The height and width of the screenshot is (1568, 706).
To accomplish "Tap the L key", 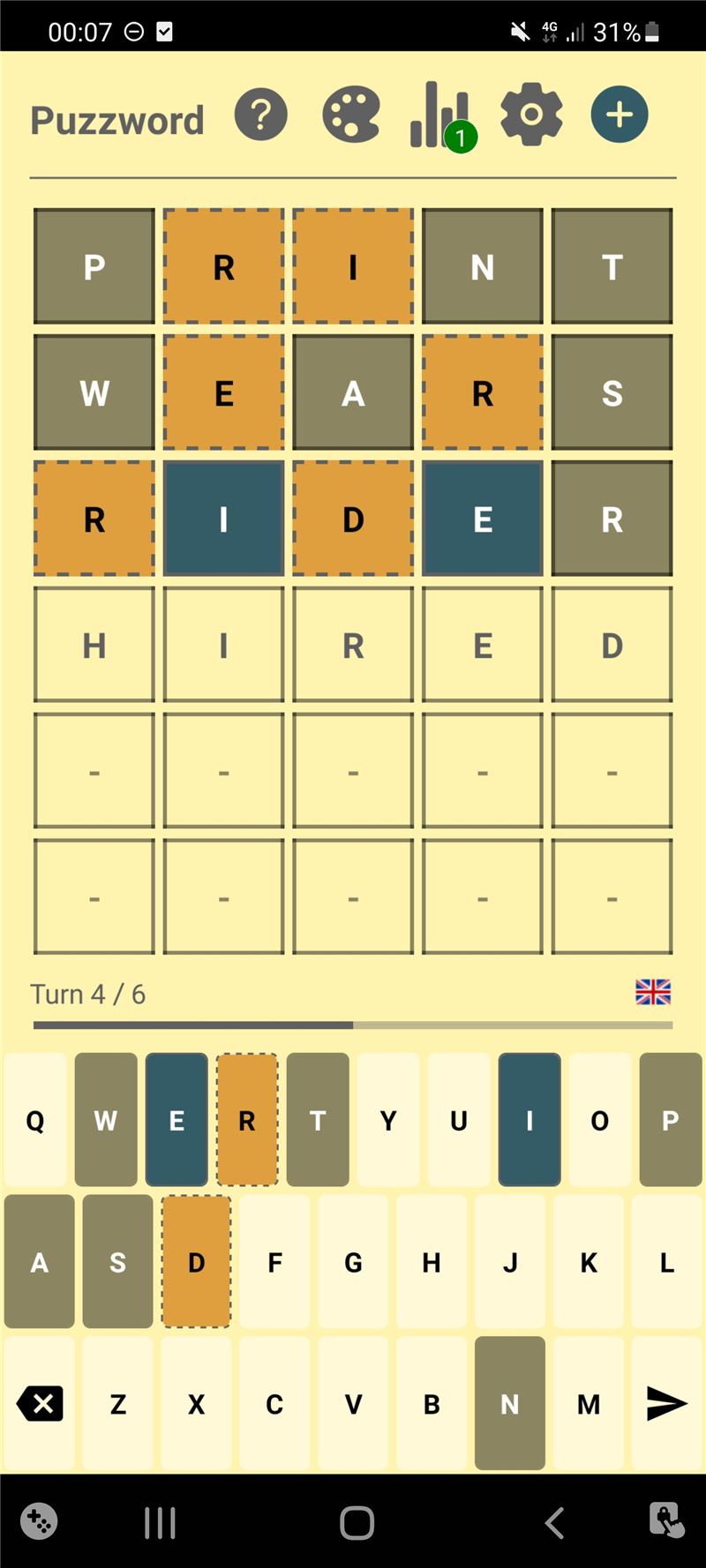I will (x=667, y=1262).
